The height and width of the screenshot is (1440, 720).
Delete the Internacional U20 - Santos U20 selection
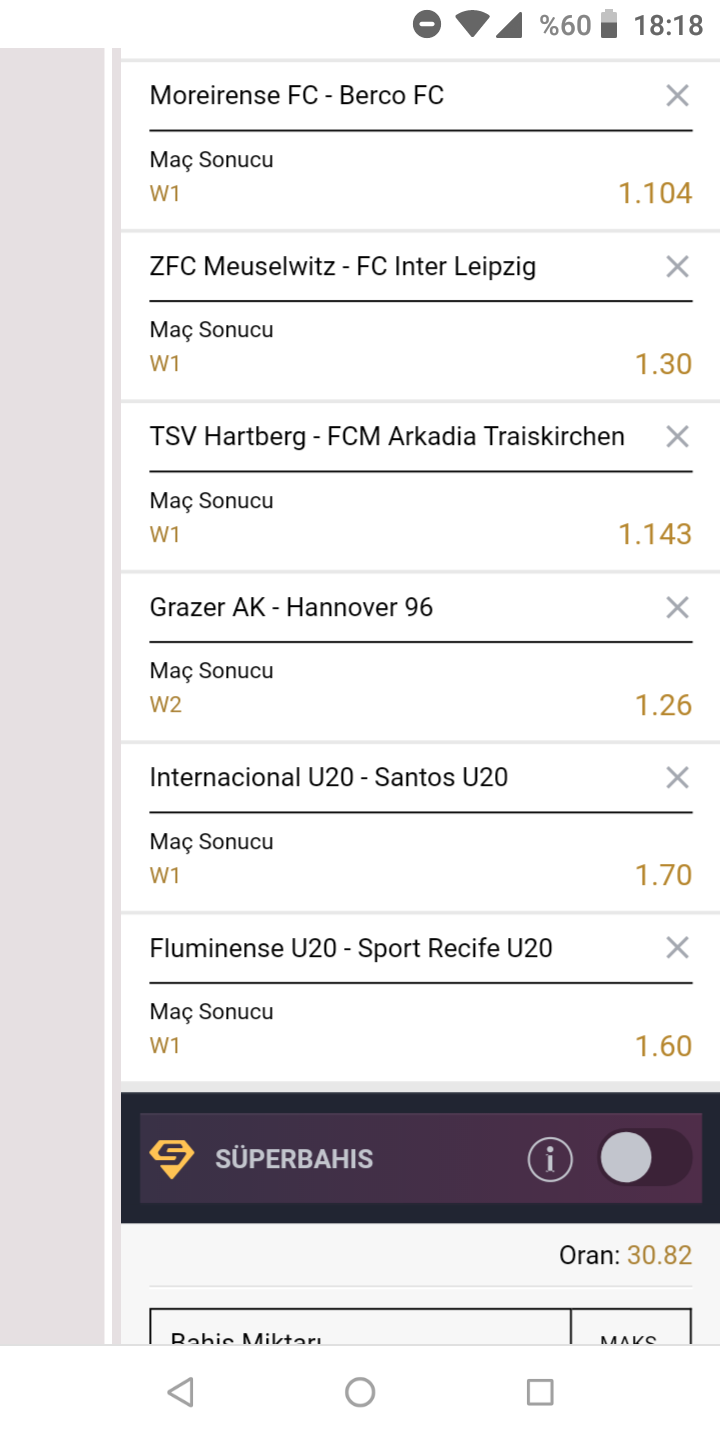tap(677, 778)
